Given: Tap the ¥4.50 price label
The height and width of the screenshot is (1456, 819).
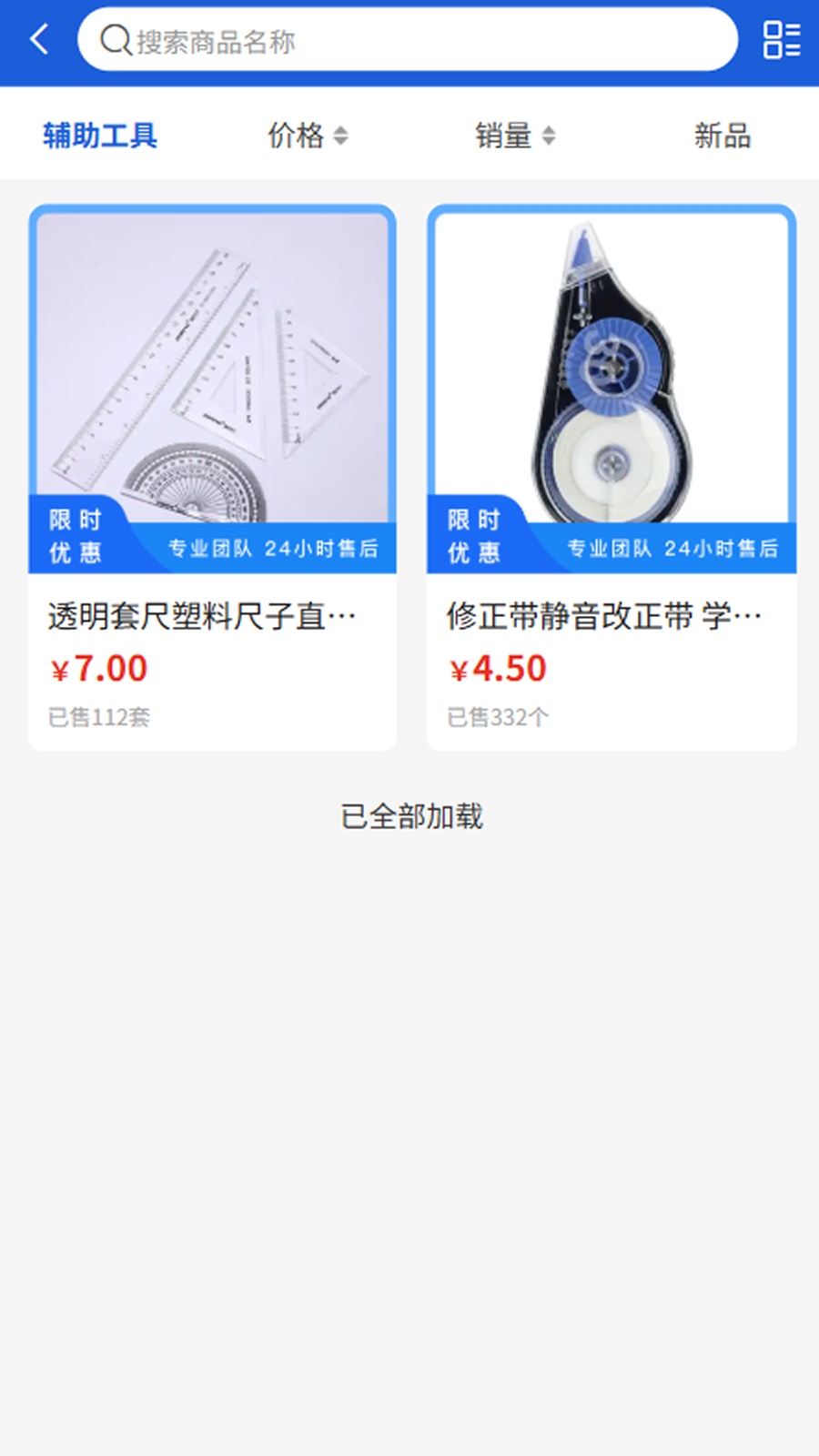Looking at the screenshot, I should (498, 669).
